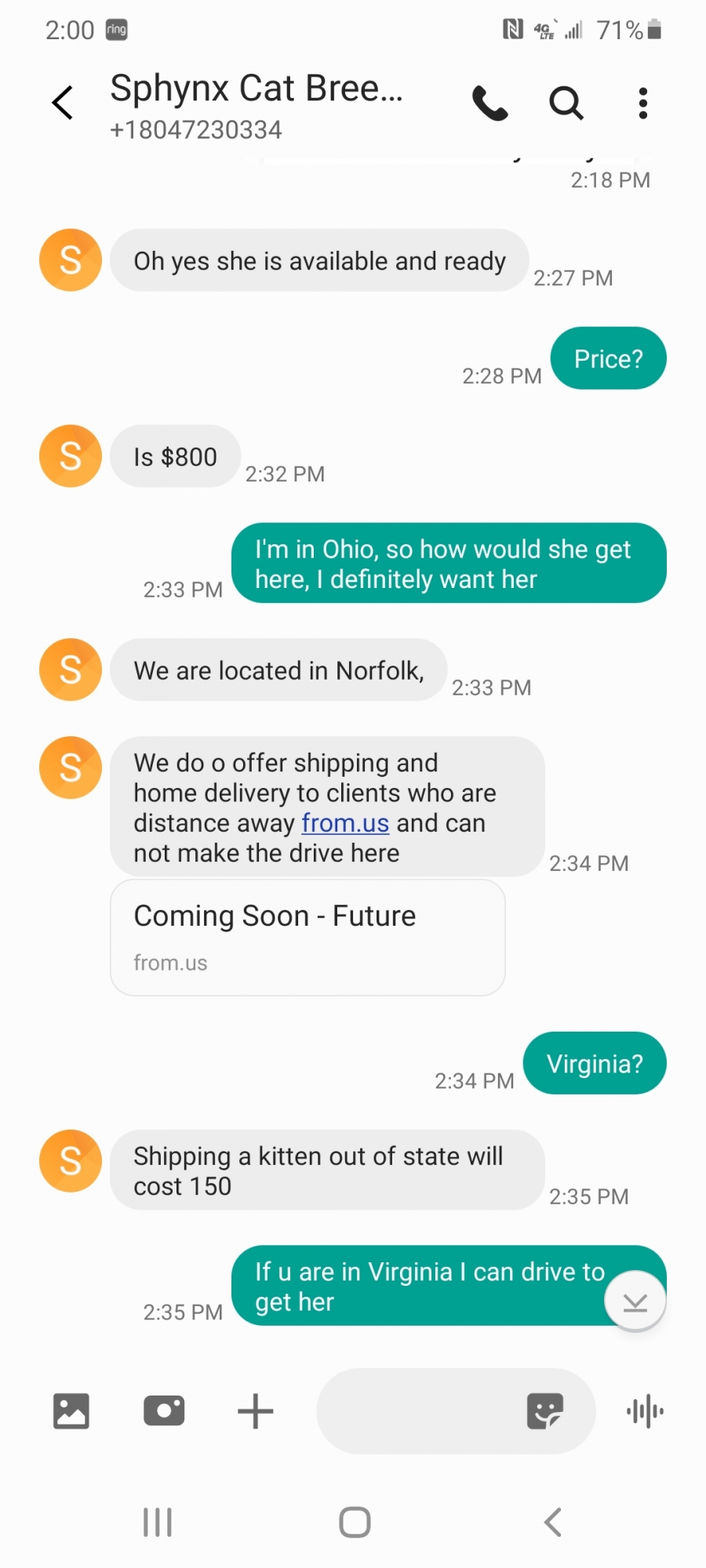The image size is (706, 1568).
Task: Attach a photo from the gallery
Action: [x=71, y=1411]
